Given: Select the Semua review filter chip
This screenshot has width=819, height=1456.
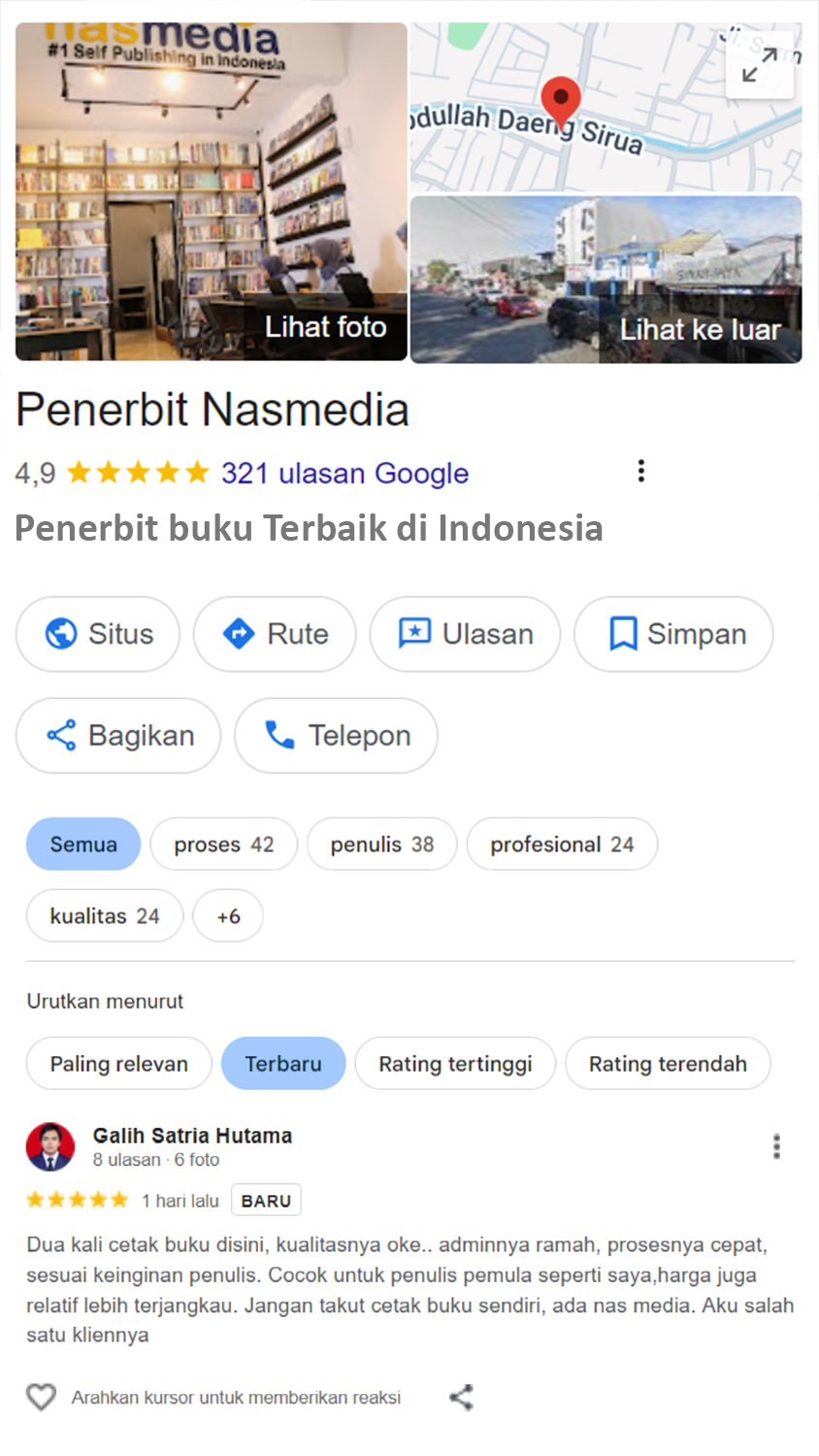Looking at the screenshot, I should tap(83, 844).
